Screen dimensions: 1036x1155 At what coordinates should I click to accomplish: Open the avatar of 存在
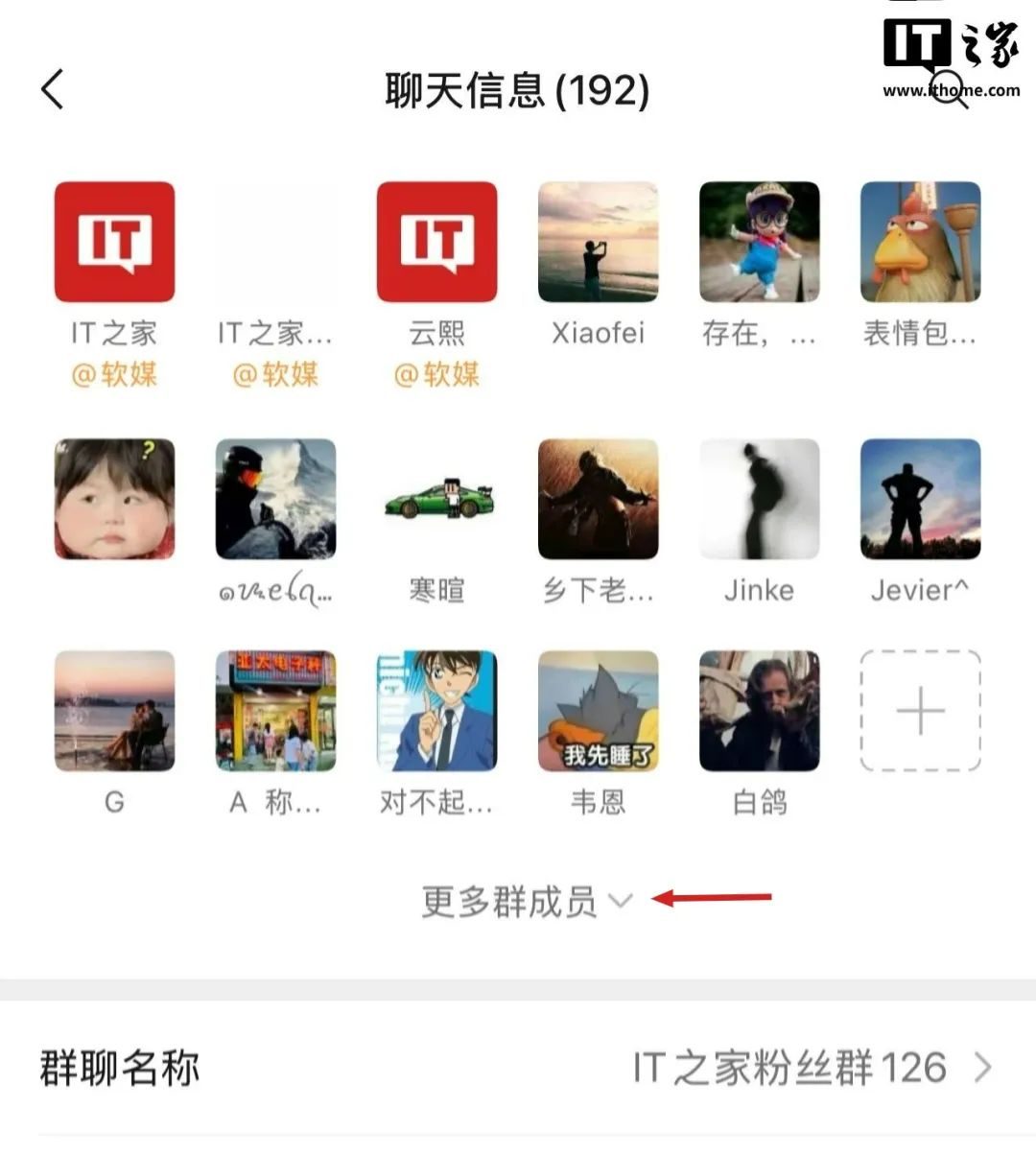click(x=759, y=243)
